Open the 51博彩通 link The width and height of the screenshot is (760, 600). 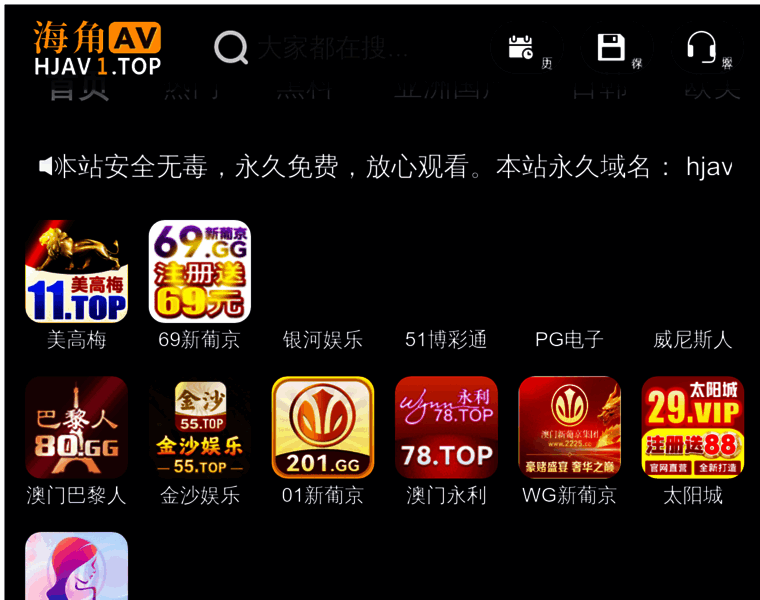click(446, 340)
